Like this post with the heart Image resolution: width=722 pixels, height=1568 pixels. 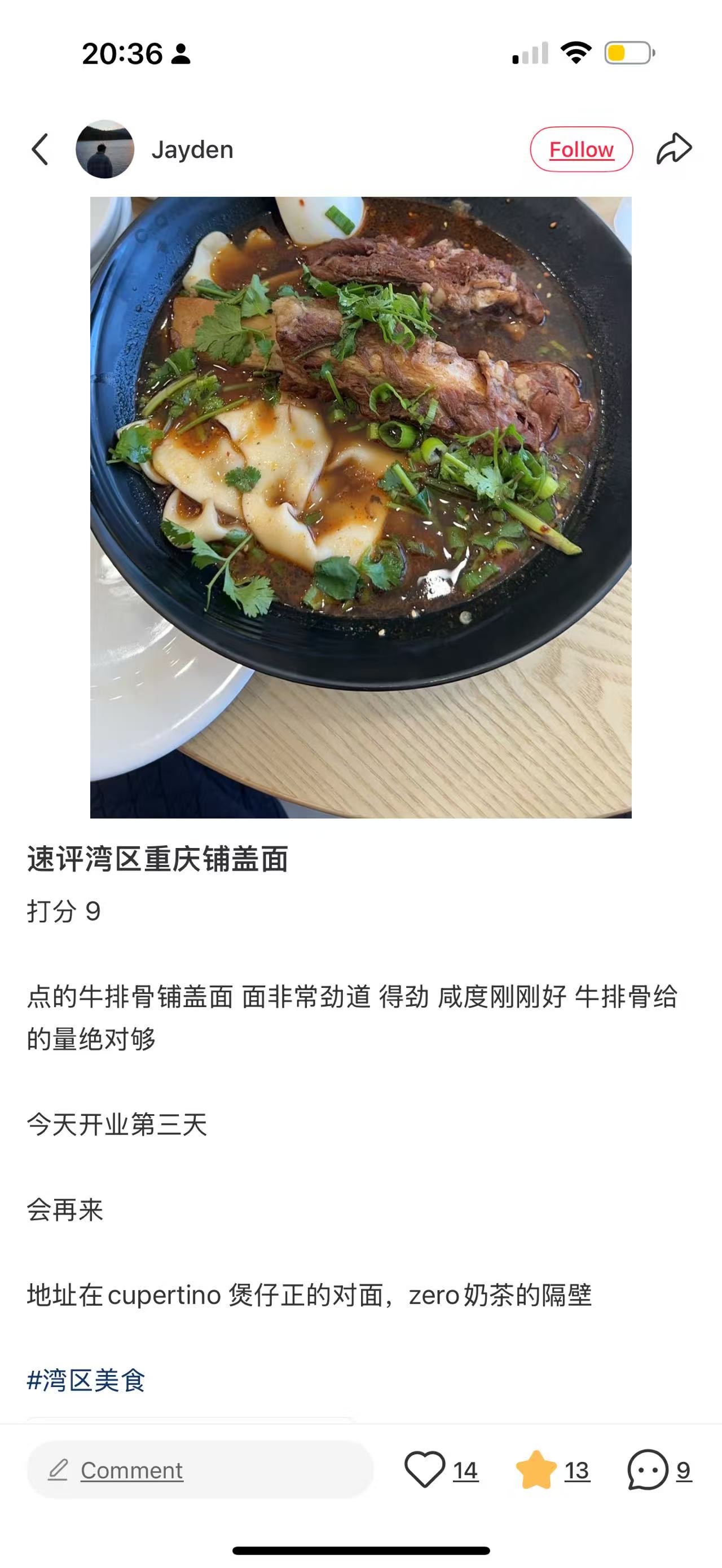click(x=425, y=1470)
